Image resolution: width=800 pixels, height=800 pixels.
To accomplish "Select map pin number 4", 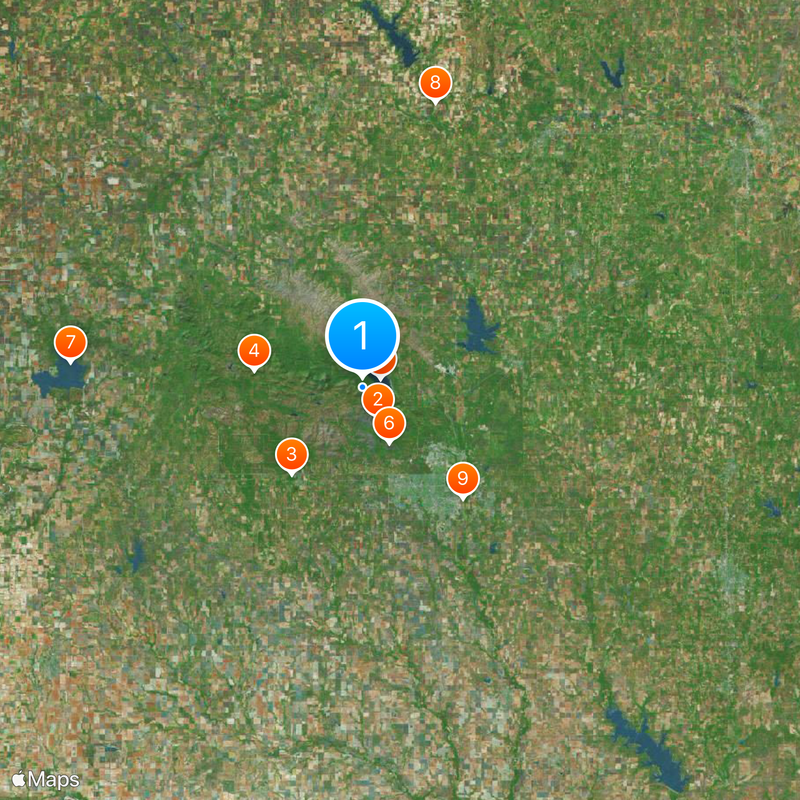I will click(x=254, y=351).
